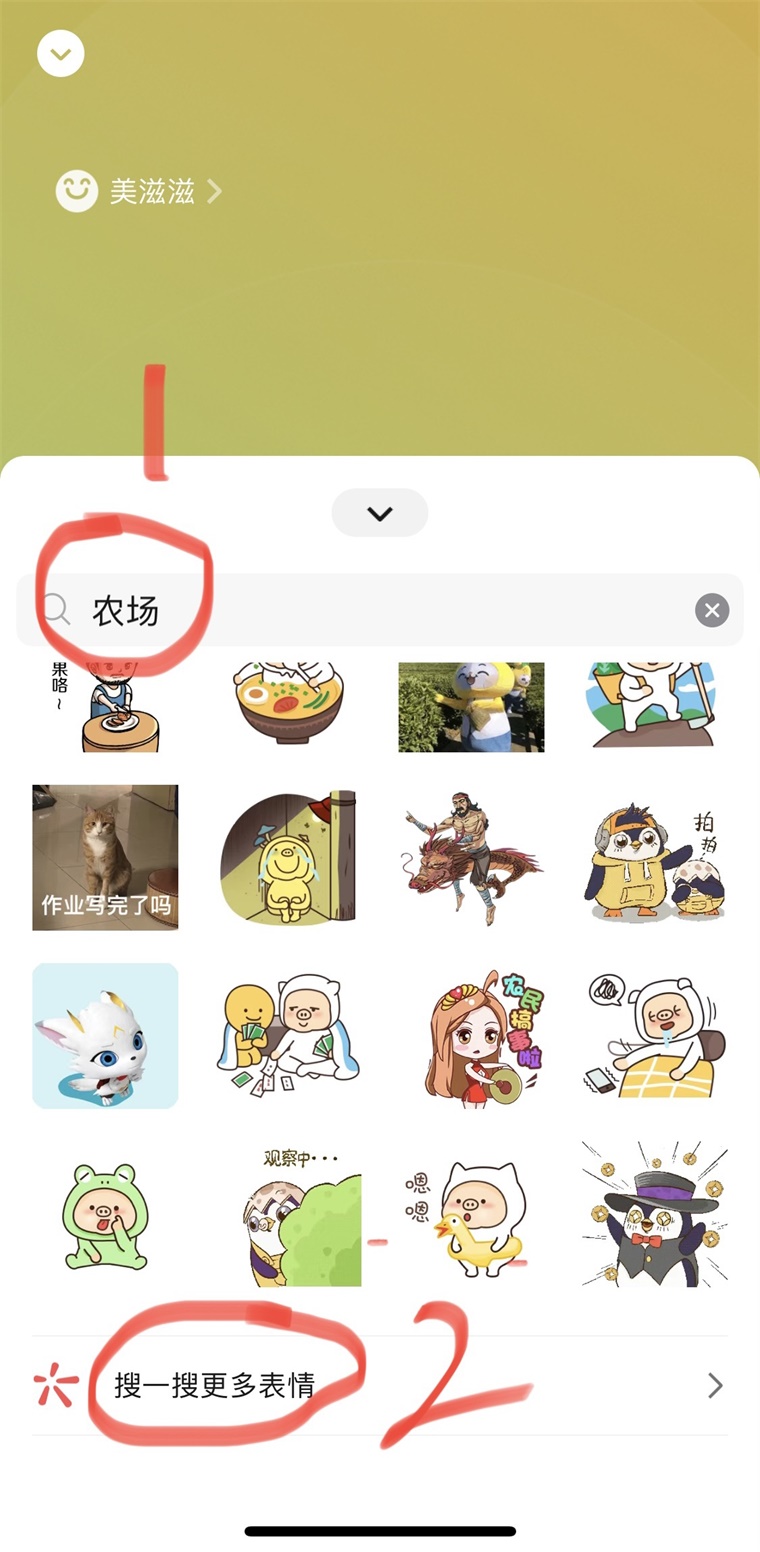Pick the crying yellow pig sticker
The width and height of the screenshot is (760, 1552).
point(288,857)
